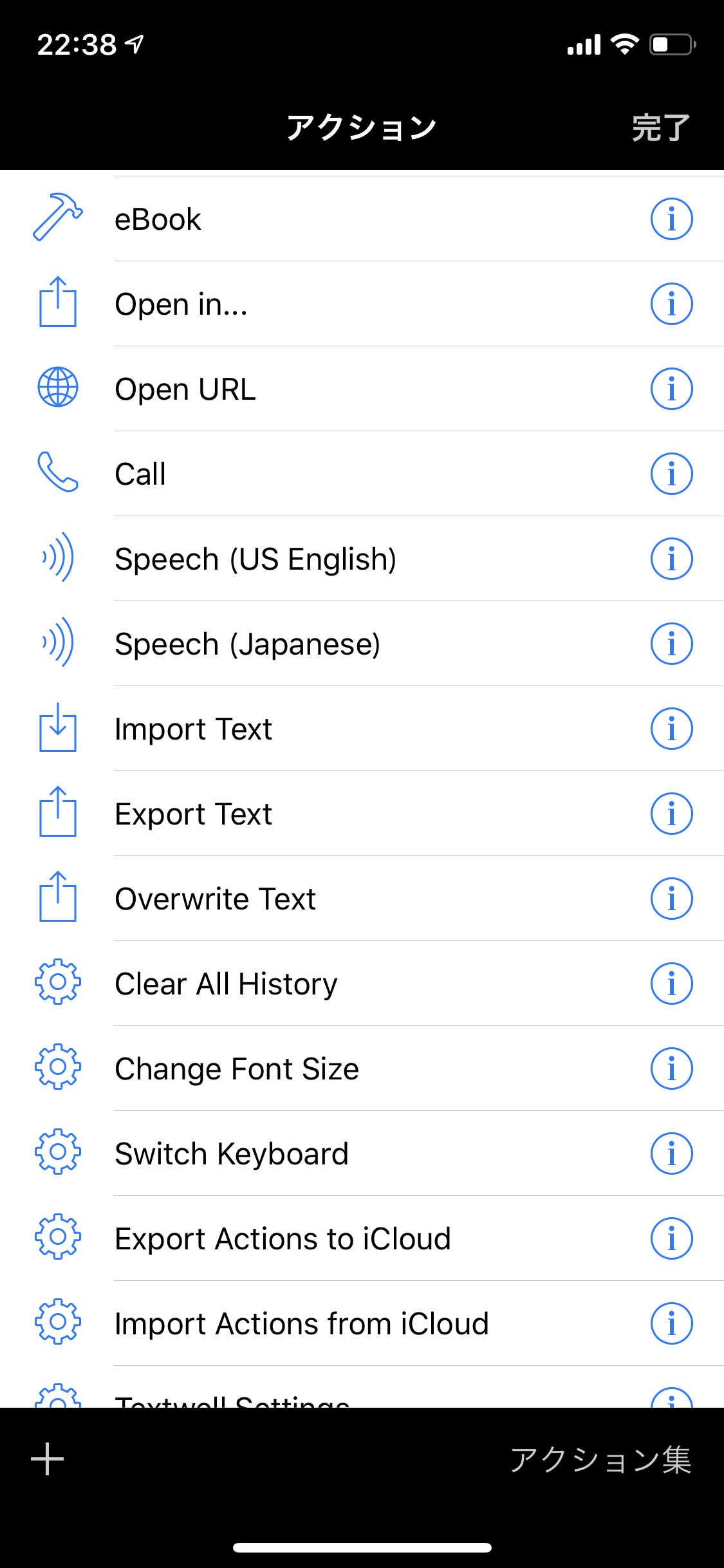Run the eBook action

158,219
